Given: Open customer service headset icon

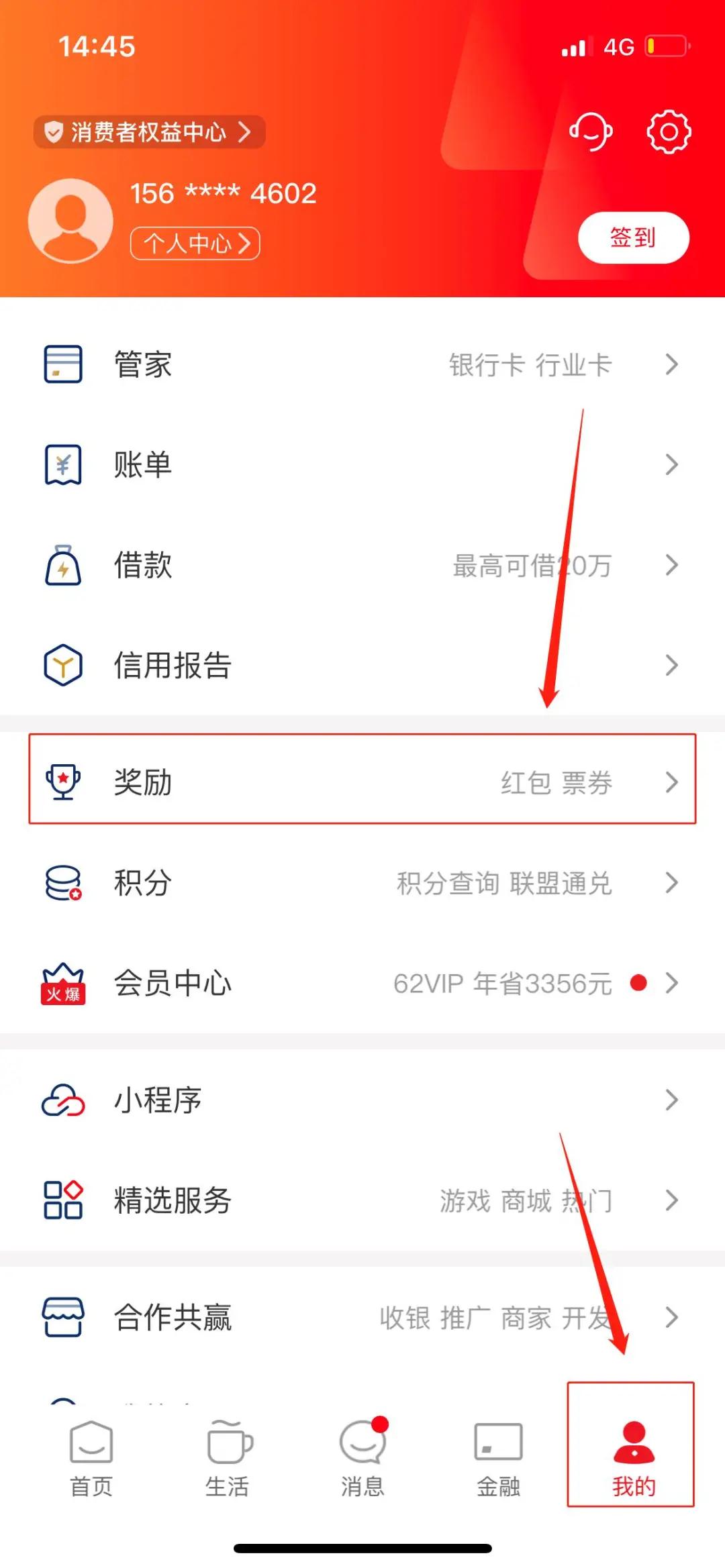Looking at the screenshot, I should 590,132.
